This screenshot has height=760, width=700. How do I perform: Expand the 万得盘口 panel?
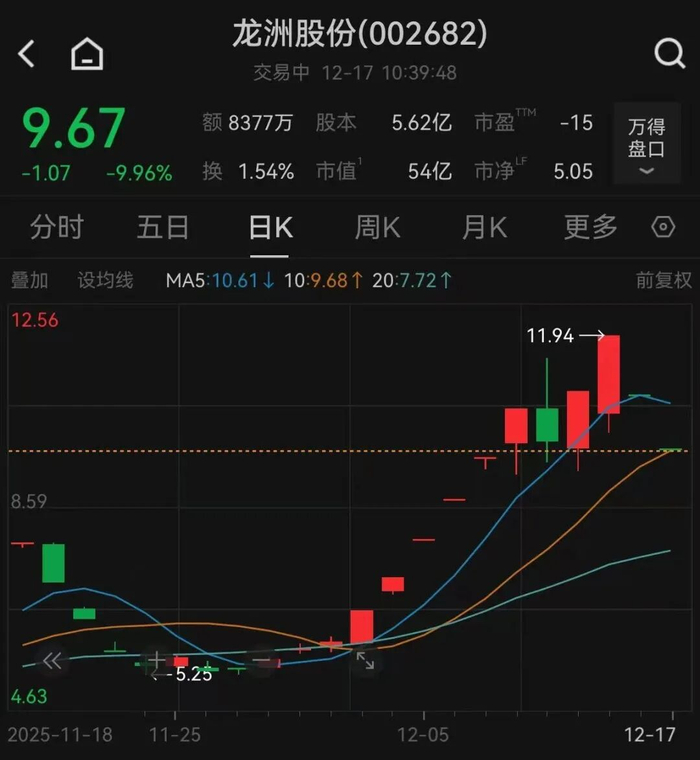(x=646, y=143)
